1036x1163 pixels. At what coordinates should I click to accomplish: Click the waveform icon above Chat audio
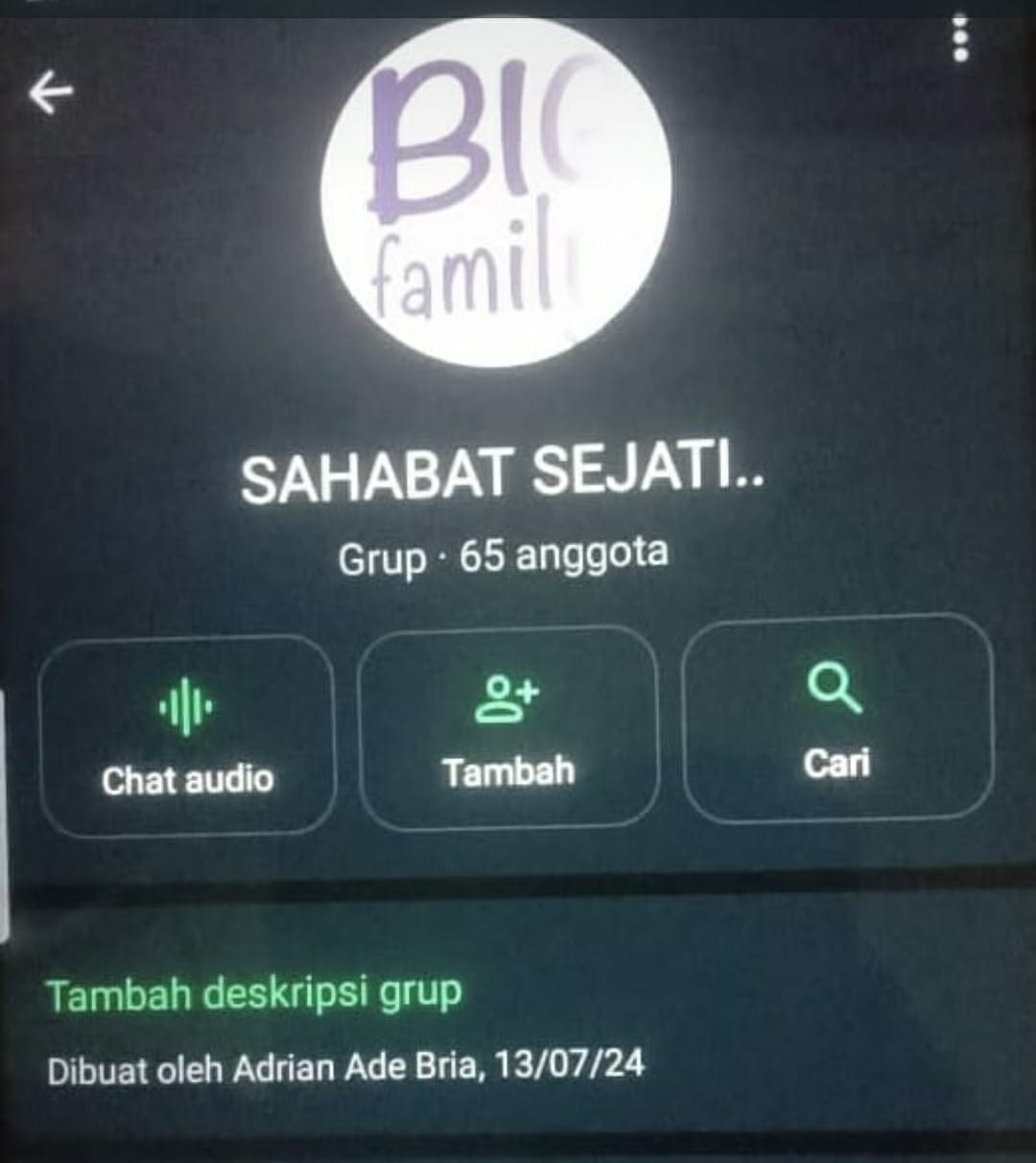point(187,705)
